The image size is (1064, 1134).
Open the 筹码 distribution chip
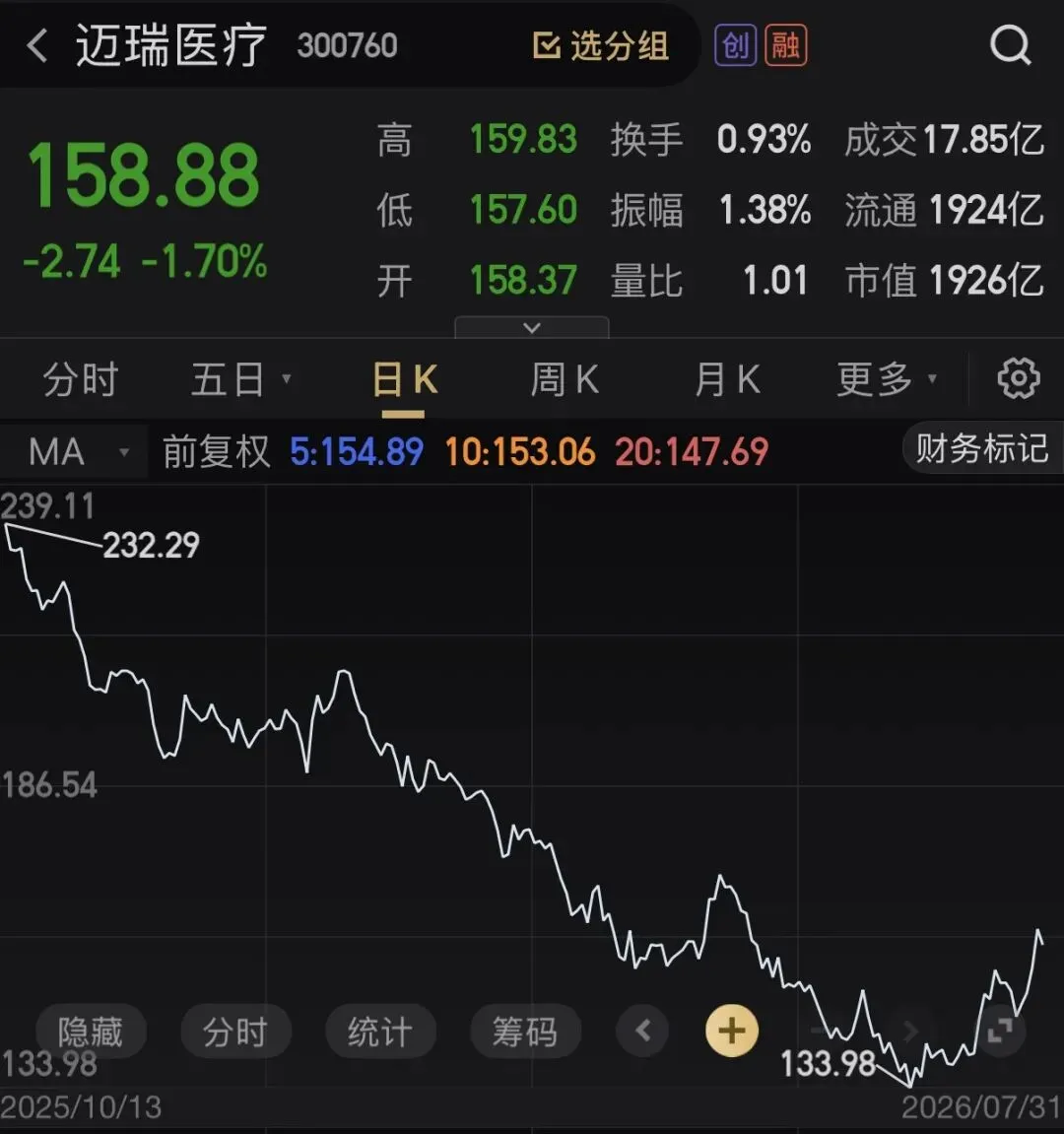click(525, 1031)
